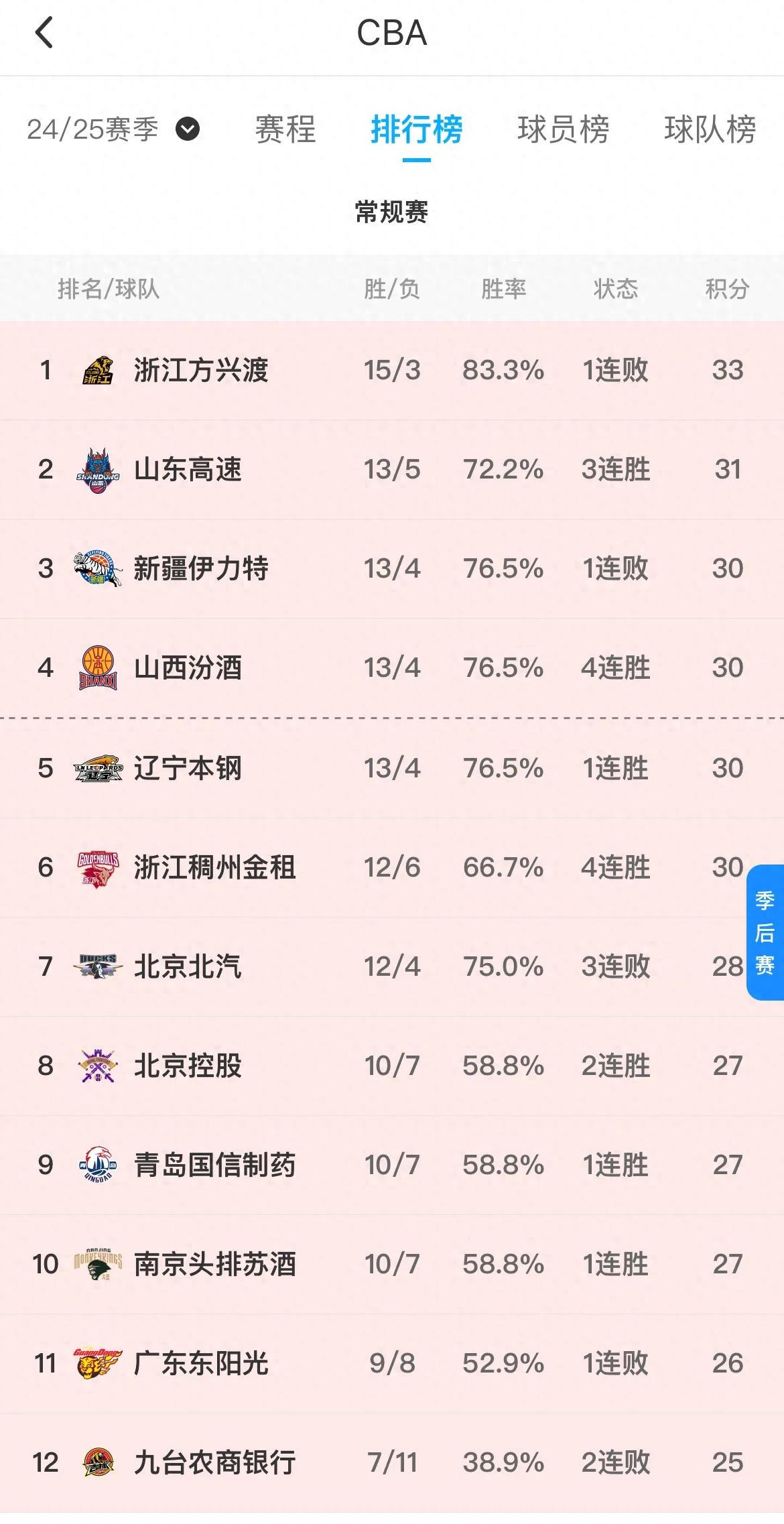
Task: Select the 北京控股 row
Action: coord(188,1066)
